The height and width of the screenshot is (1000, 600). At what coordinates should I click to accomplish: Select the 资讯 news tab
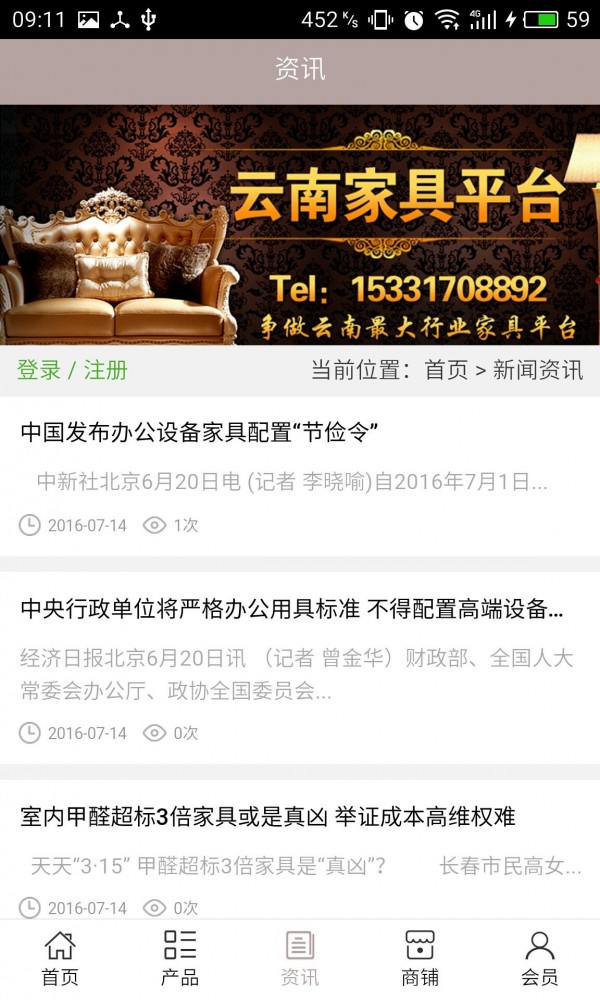(x=300, y=959)
